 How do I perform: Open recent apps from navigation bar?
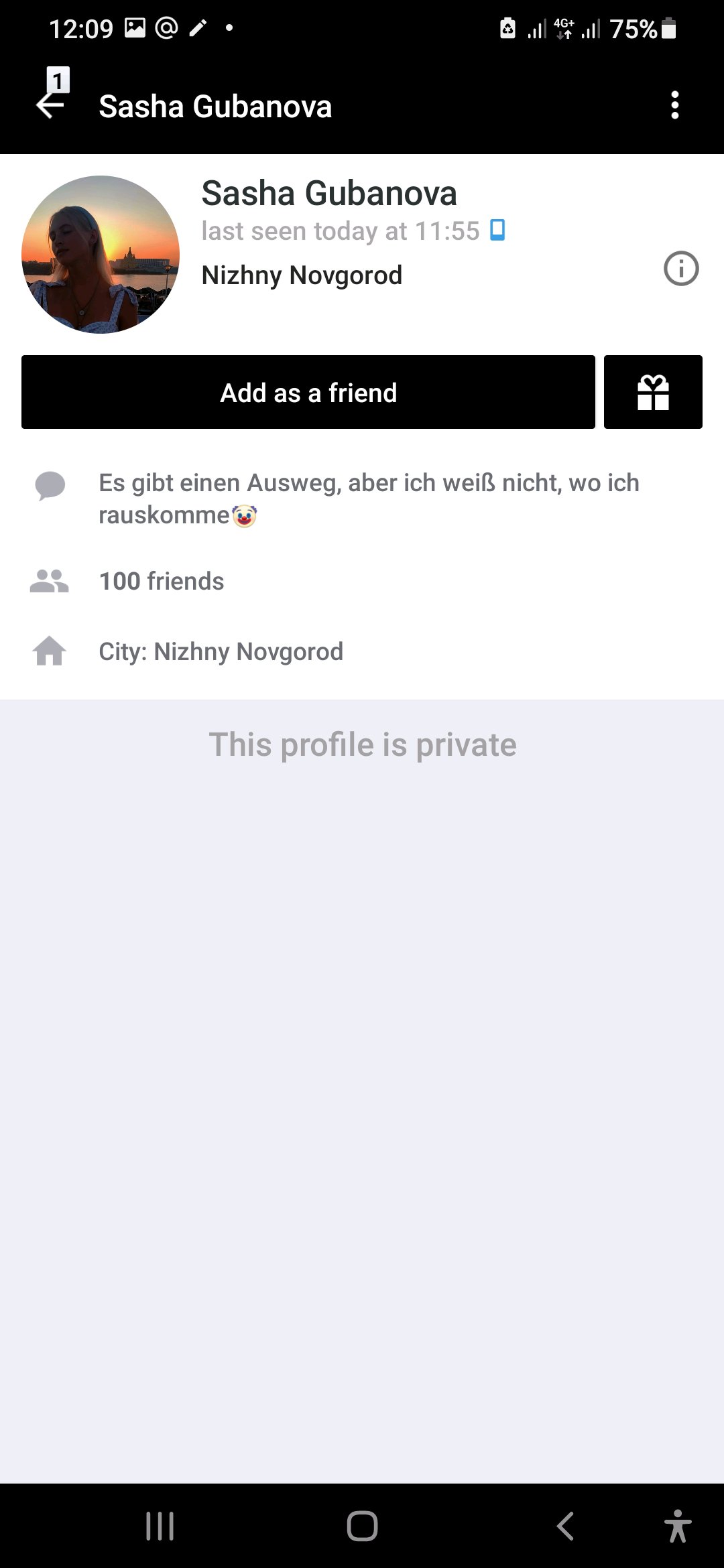[x=160, y=1526]
